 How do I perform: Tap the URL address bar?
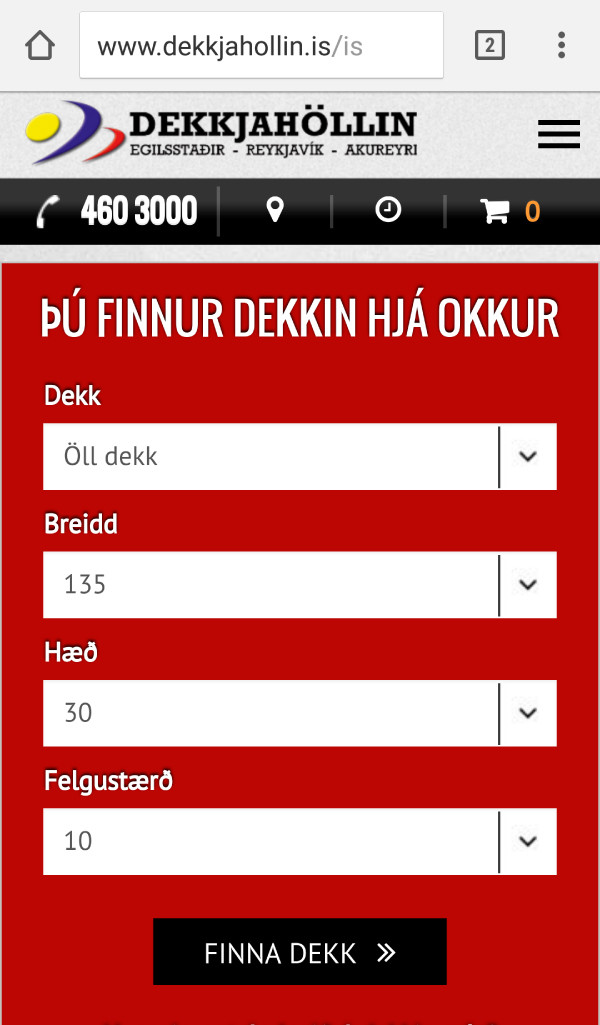click(x=260, y=45)
